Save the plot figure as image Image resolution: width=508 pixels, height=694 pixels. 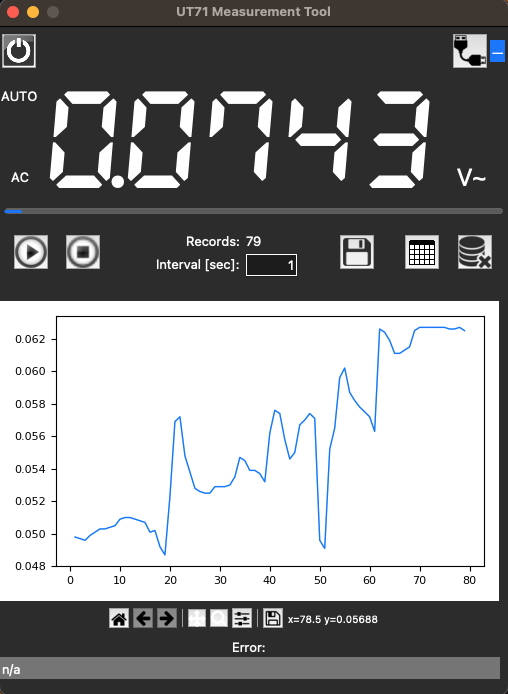pyautogui.click(x=273, y=618)
